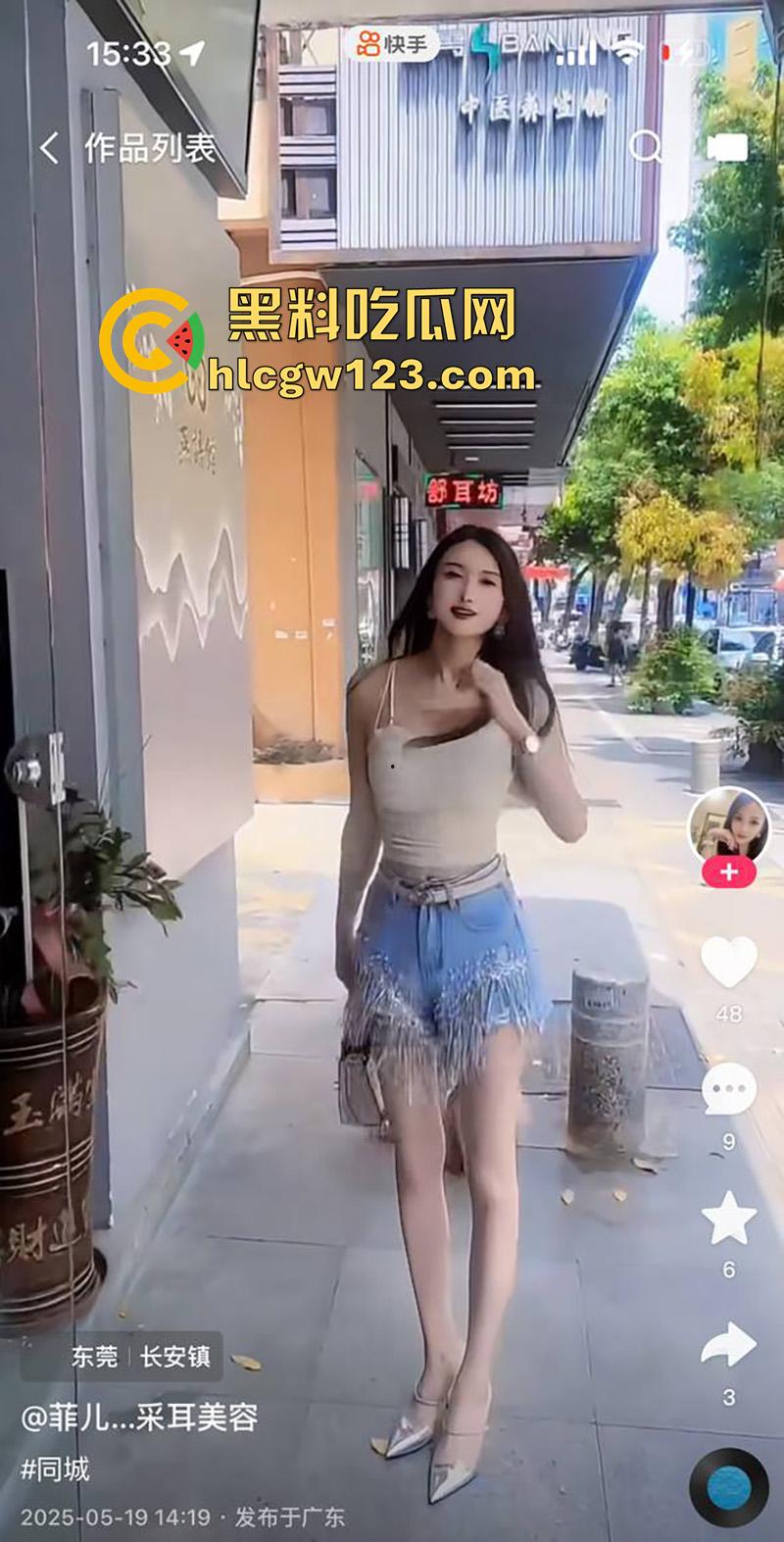
Task: Tap the 作品列表 title bar
Action: click(147, 145)
